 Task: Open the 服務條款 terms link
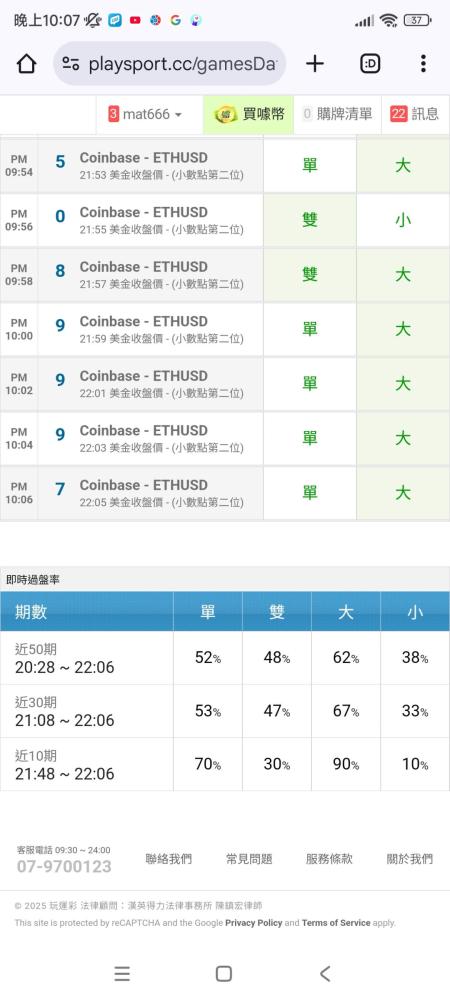[329, 859]
